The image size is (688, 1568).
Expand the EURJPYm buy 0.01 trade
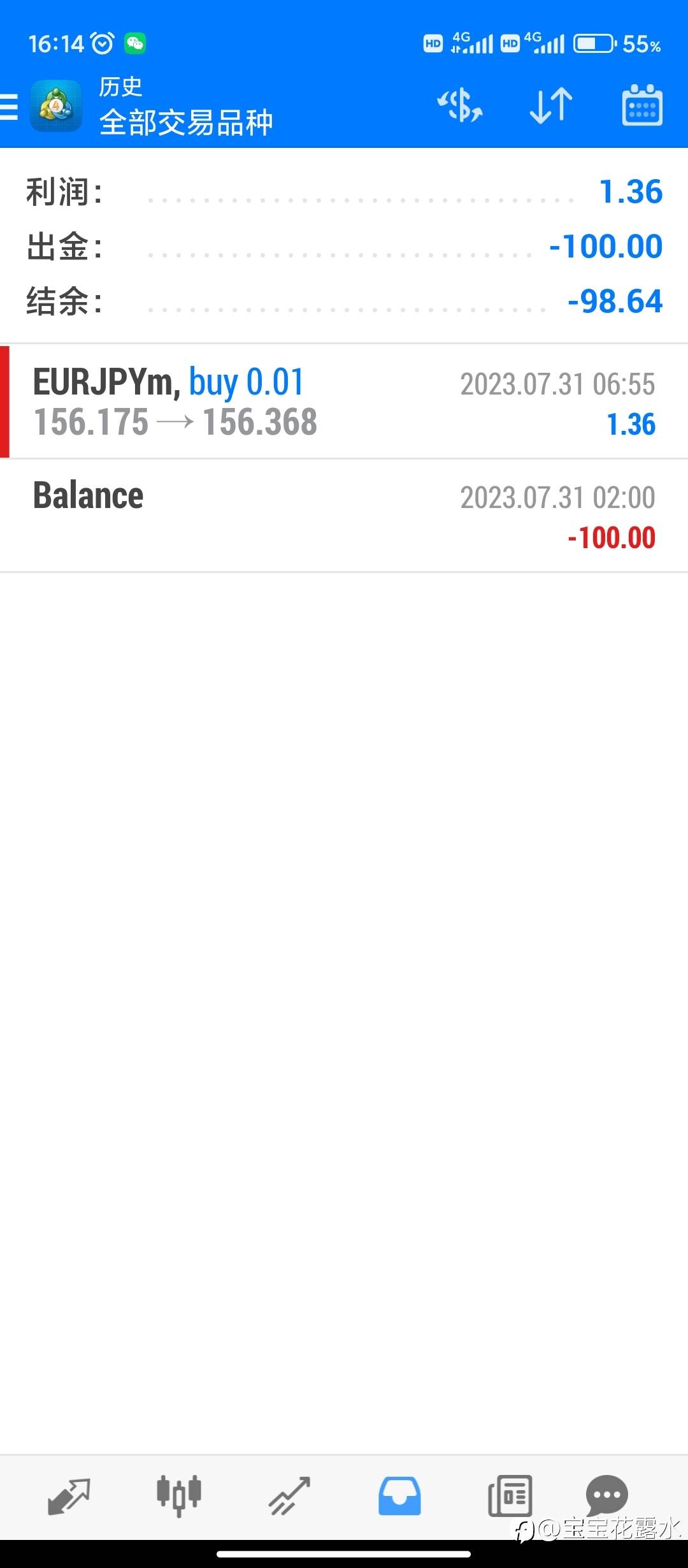(344, 402)
